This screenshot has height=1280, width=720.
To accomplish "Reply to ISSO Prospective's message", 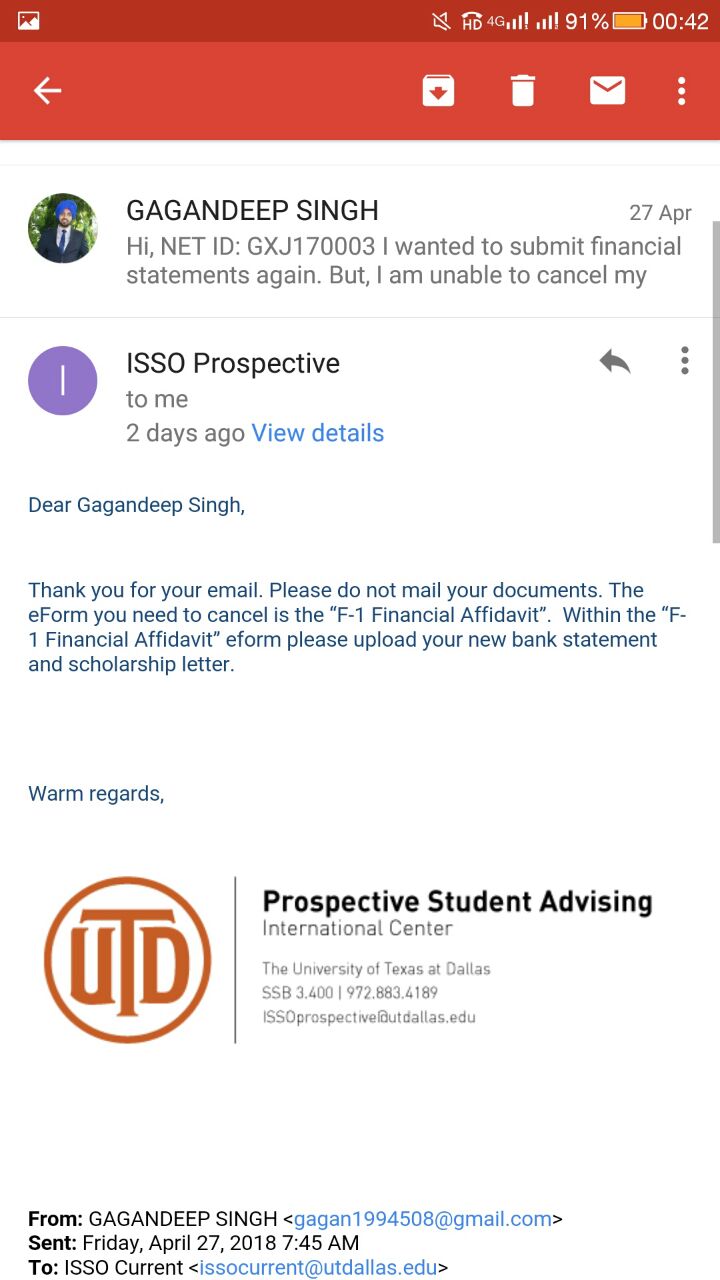I will coord(615,361).
